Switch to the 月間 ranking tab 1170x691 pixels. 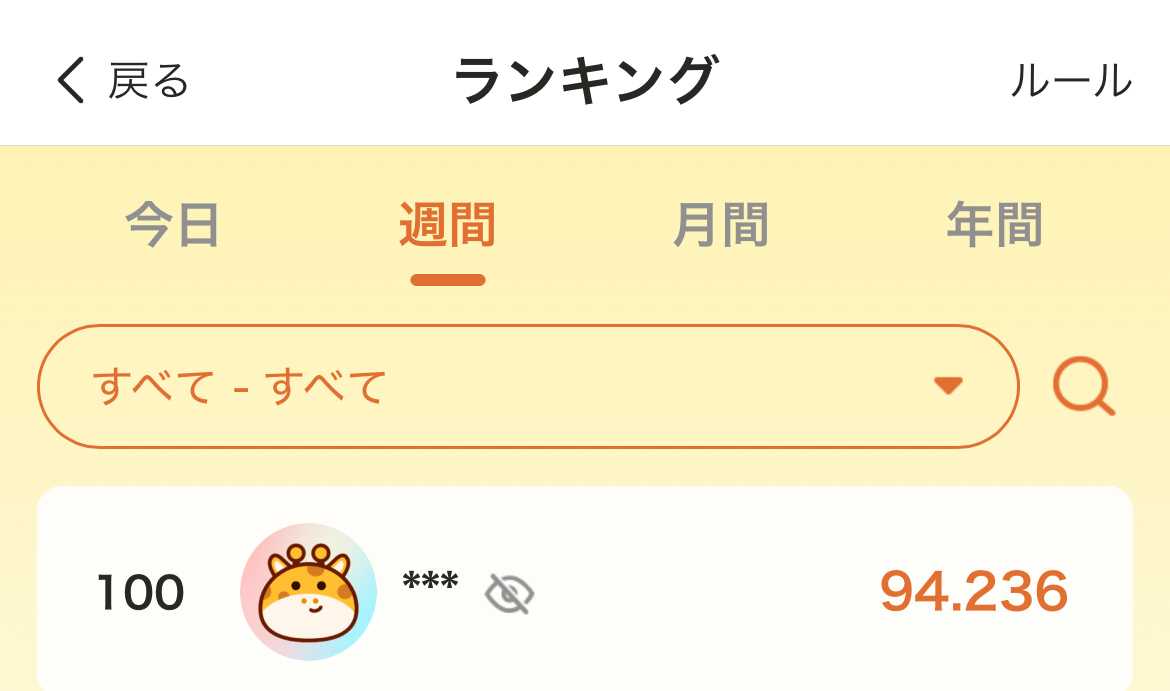click(721, 225)
